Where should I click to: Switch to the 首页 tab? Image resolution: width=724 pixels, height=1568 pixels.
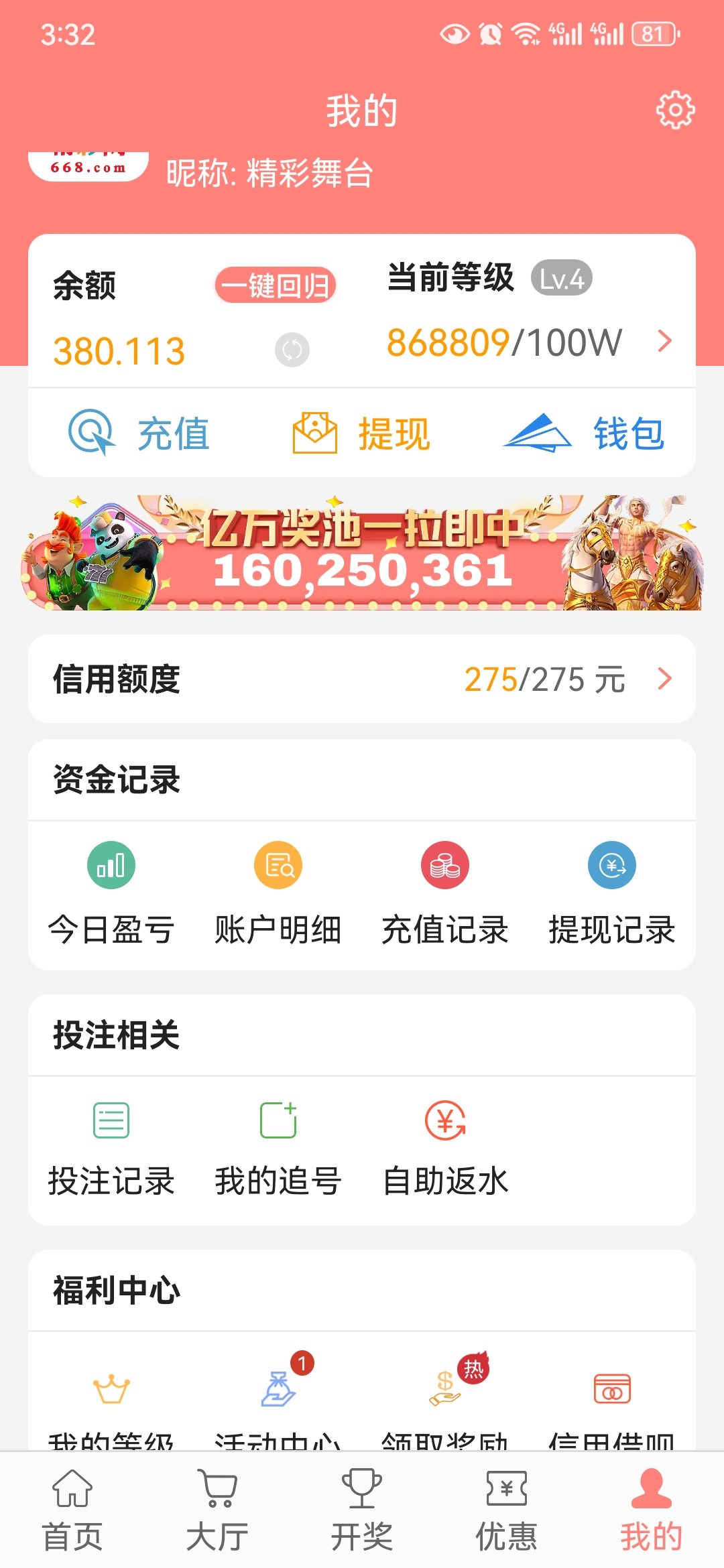click(x=72, y=1510)
